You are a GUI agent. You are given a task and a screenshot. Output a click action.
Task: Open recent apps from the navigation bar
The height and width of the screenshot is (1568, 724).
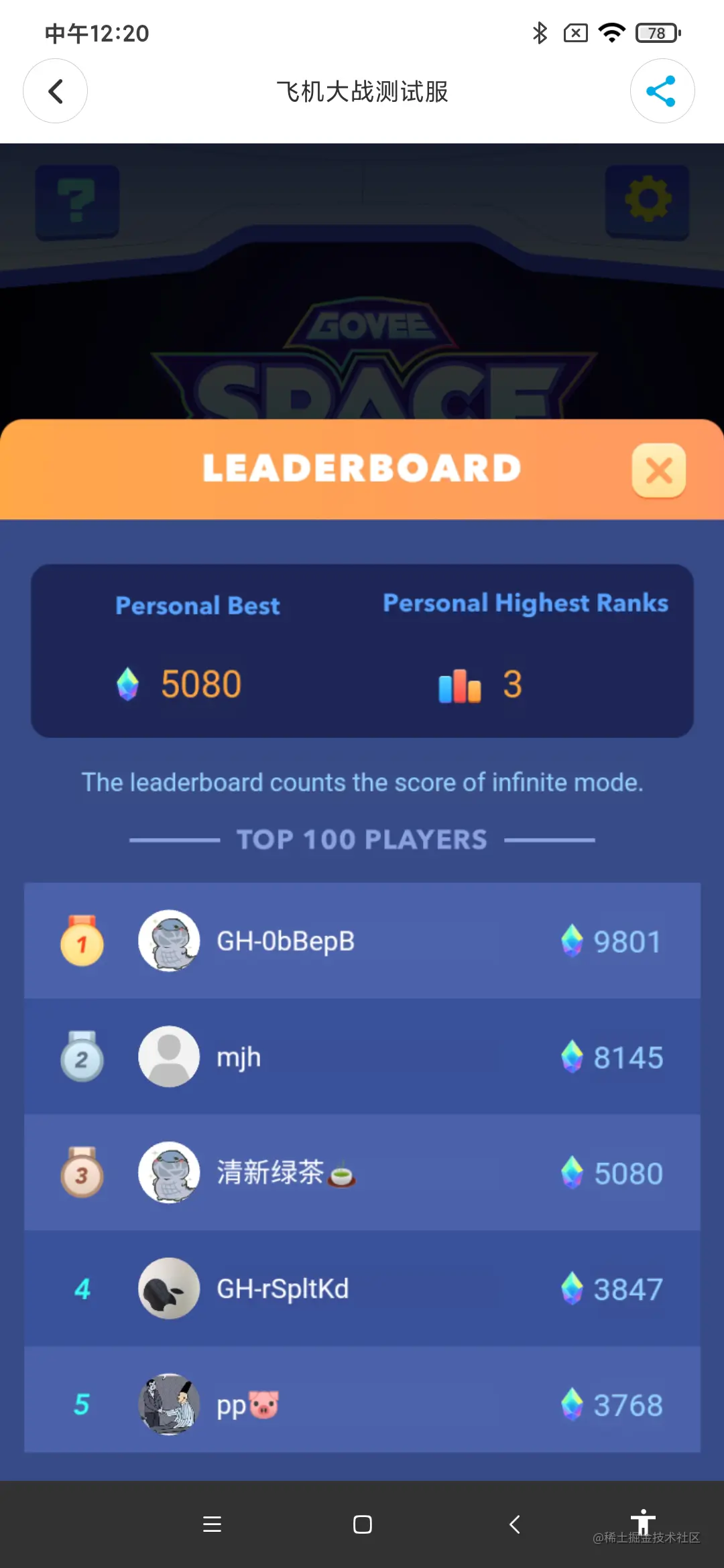212,1524
